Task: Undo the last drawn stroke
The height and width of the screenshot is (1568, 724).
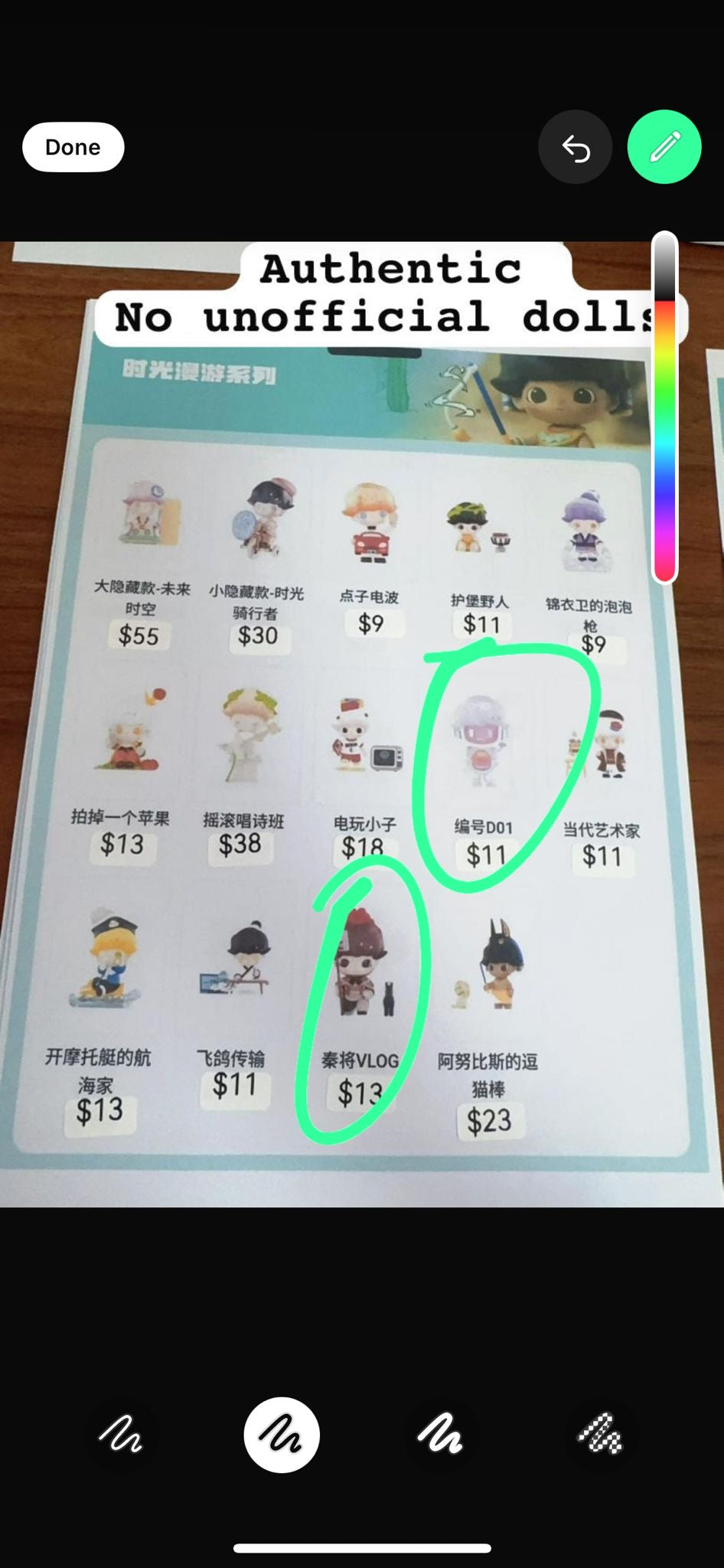Action: (x=575, y=147)
